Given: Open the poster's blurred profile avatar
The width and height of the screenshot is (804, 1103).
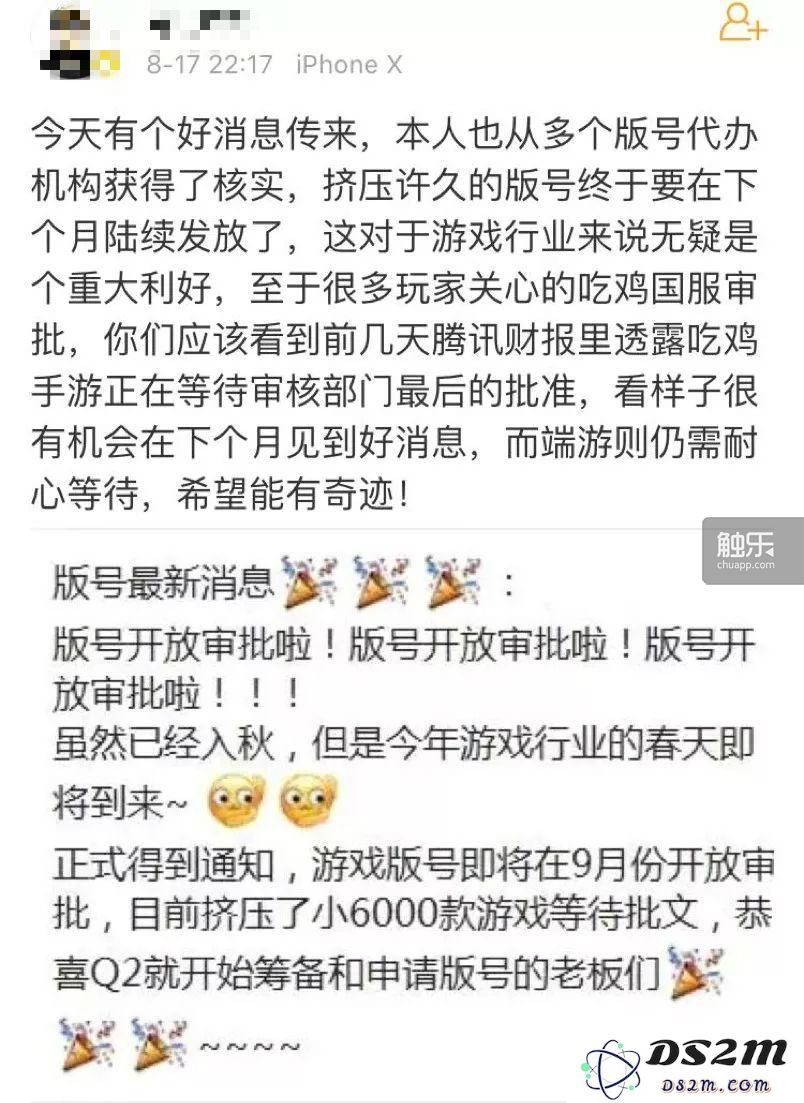Looking at the screenshot, I should 73,42.
